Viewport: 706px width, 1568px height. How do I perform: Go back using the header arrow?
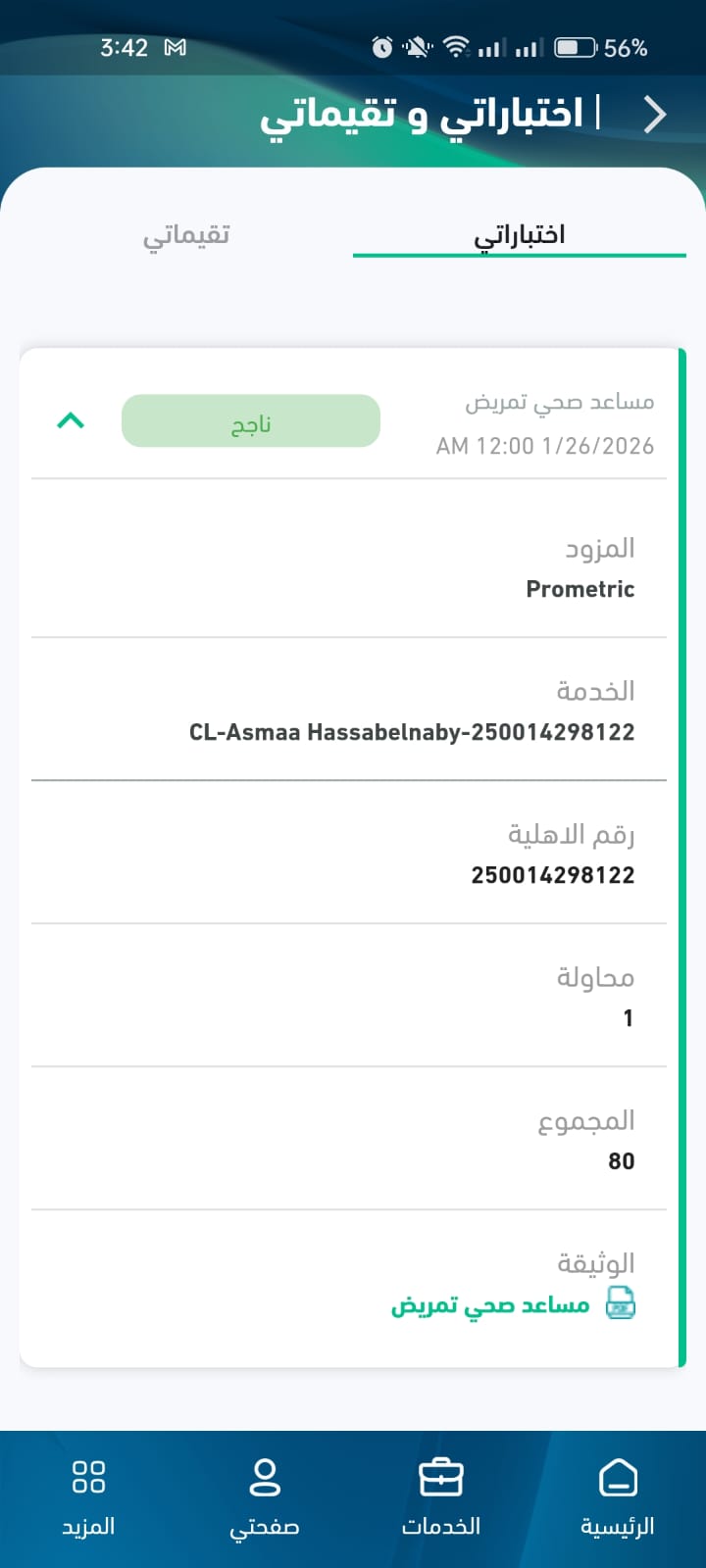(655, 115)
